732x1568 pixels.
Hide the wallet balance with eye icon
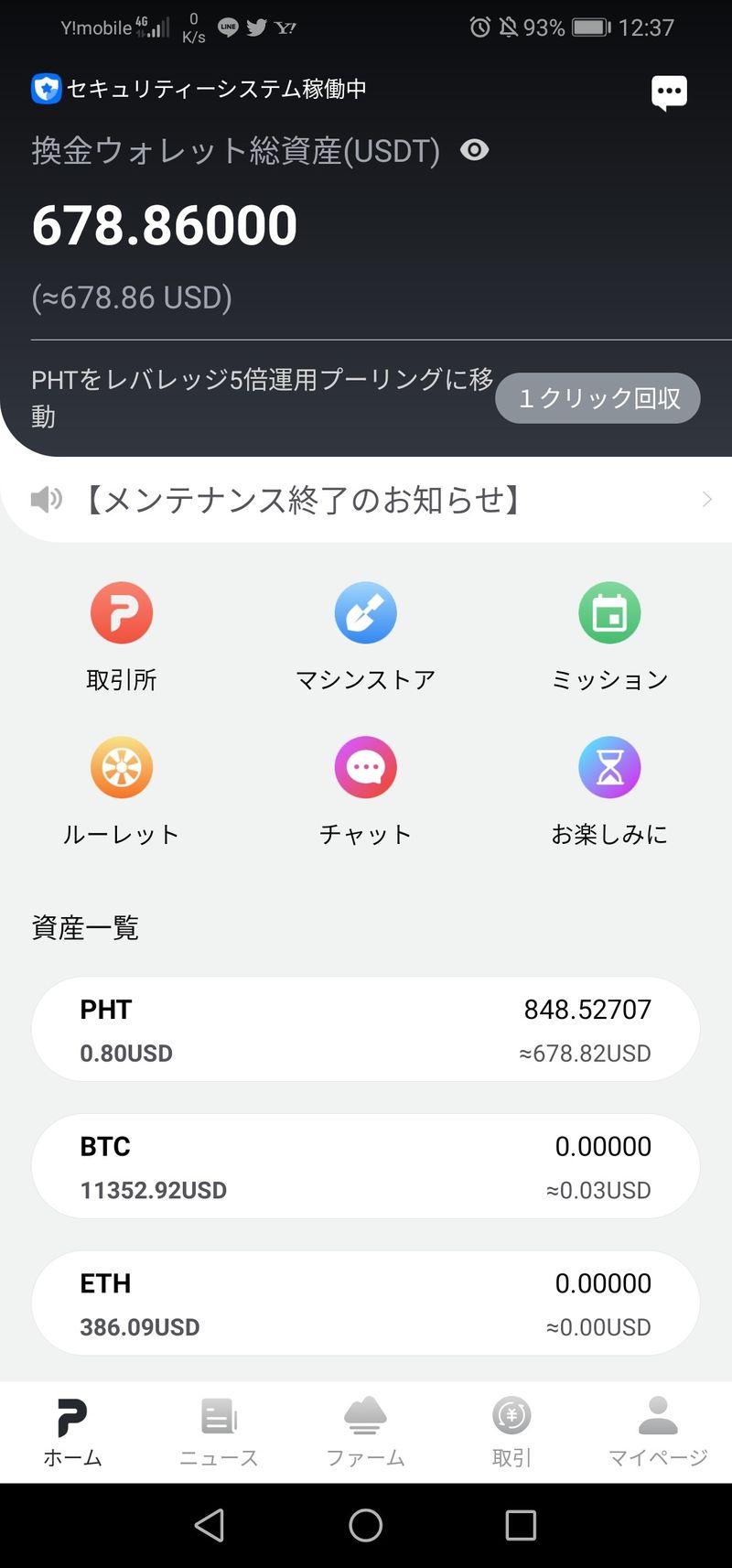(474, 150)
